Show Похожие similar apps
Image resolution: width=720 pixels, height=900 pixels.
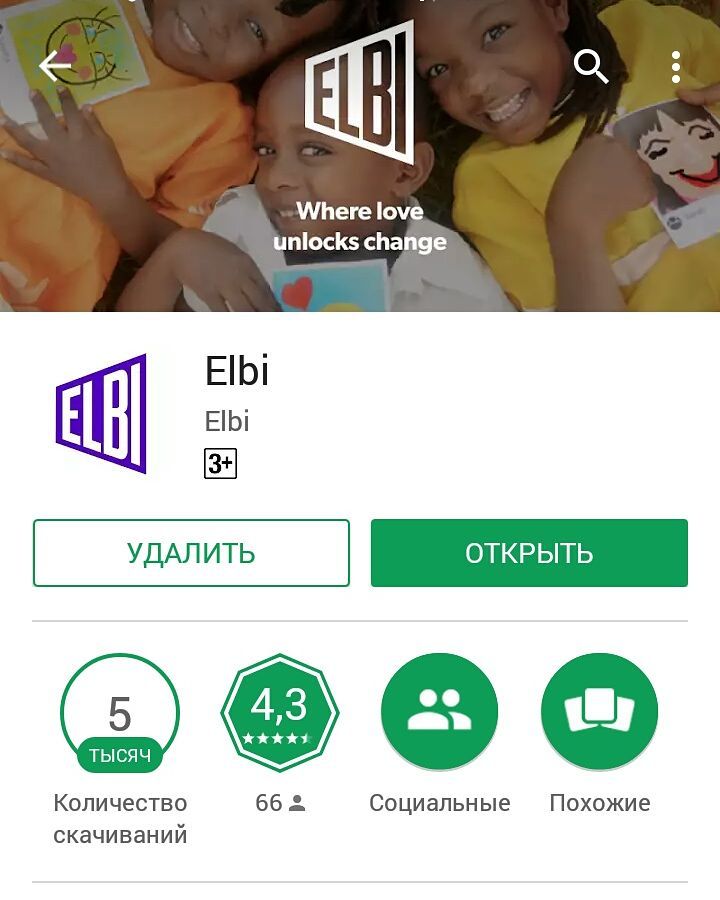(599, 712)
